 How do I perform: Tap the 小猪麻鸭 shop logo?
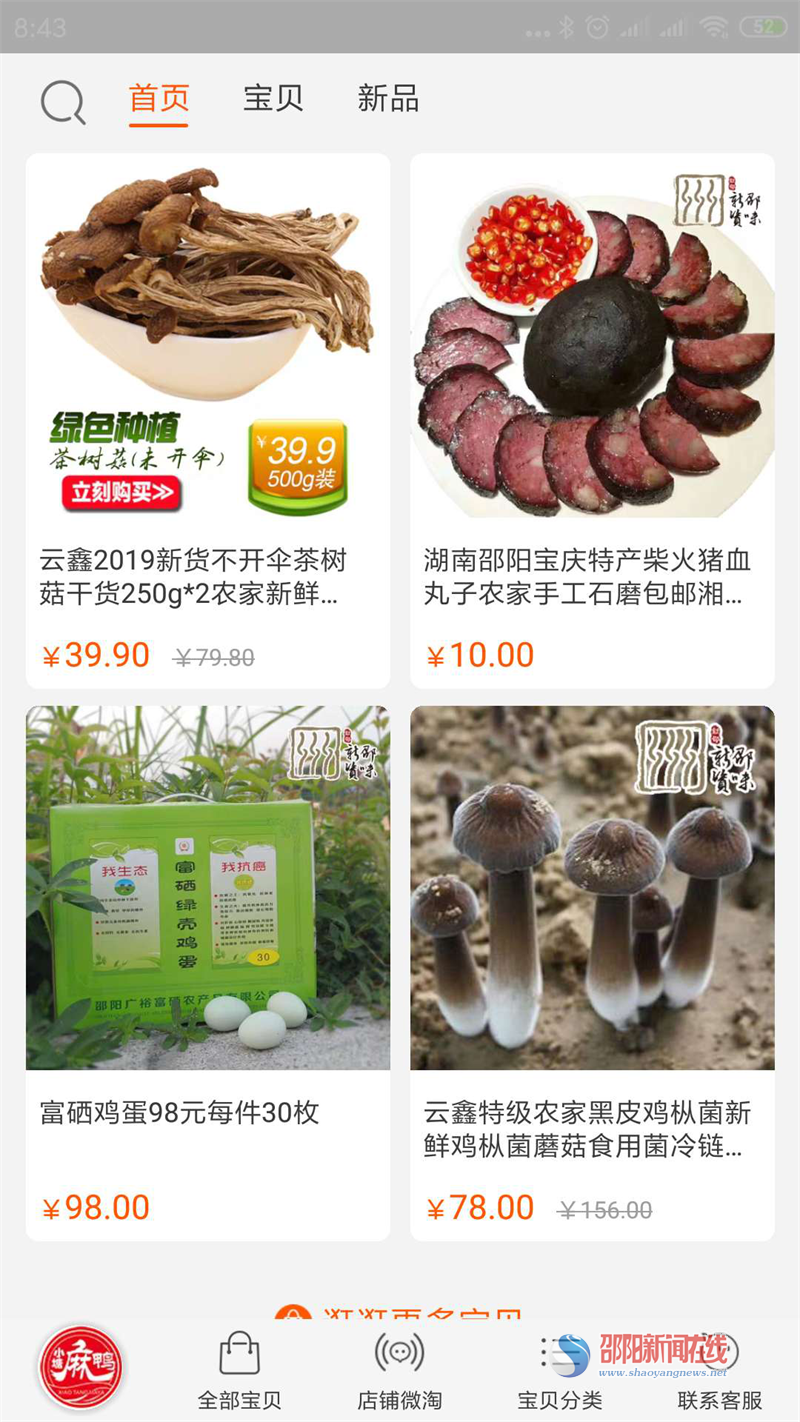(80, 1368)
